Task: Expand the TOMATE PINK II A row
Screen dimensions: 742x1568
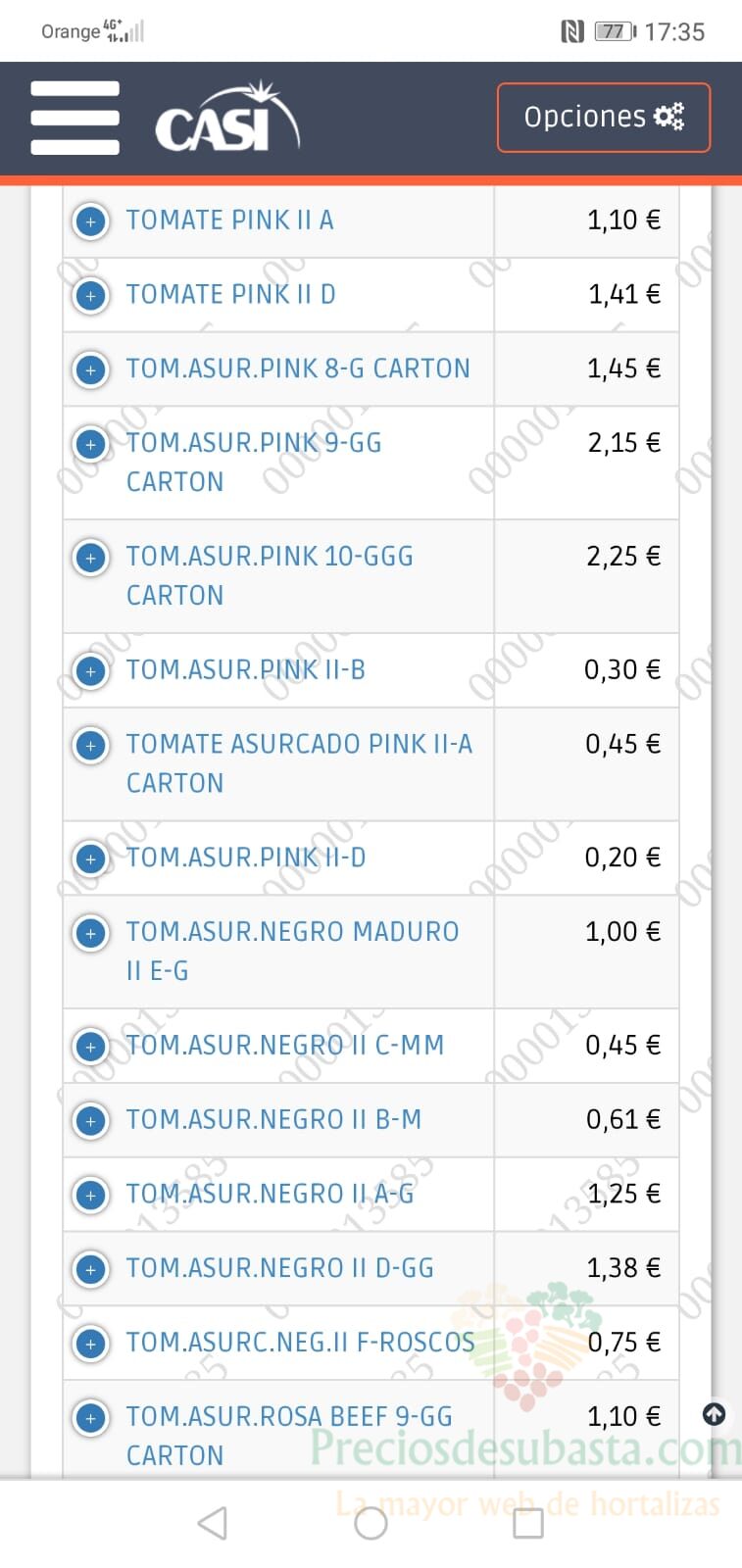Action: (x=91, y=221)
